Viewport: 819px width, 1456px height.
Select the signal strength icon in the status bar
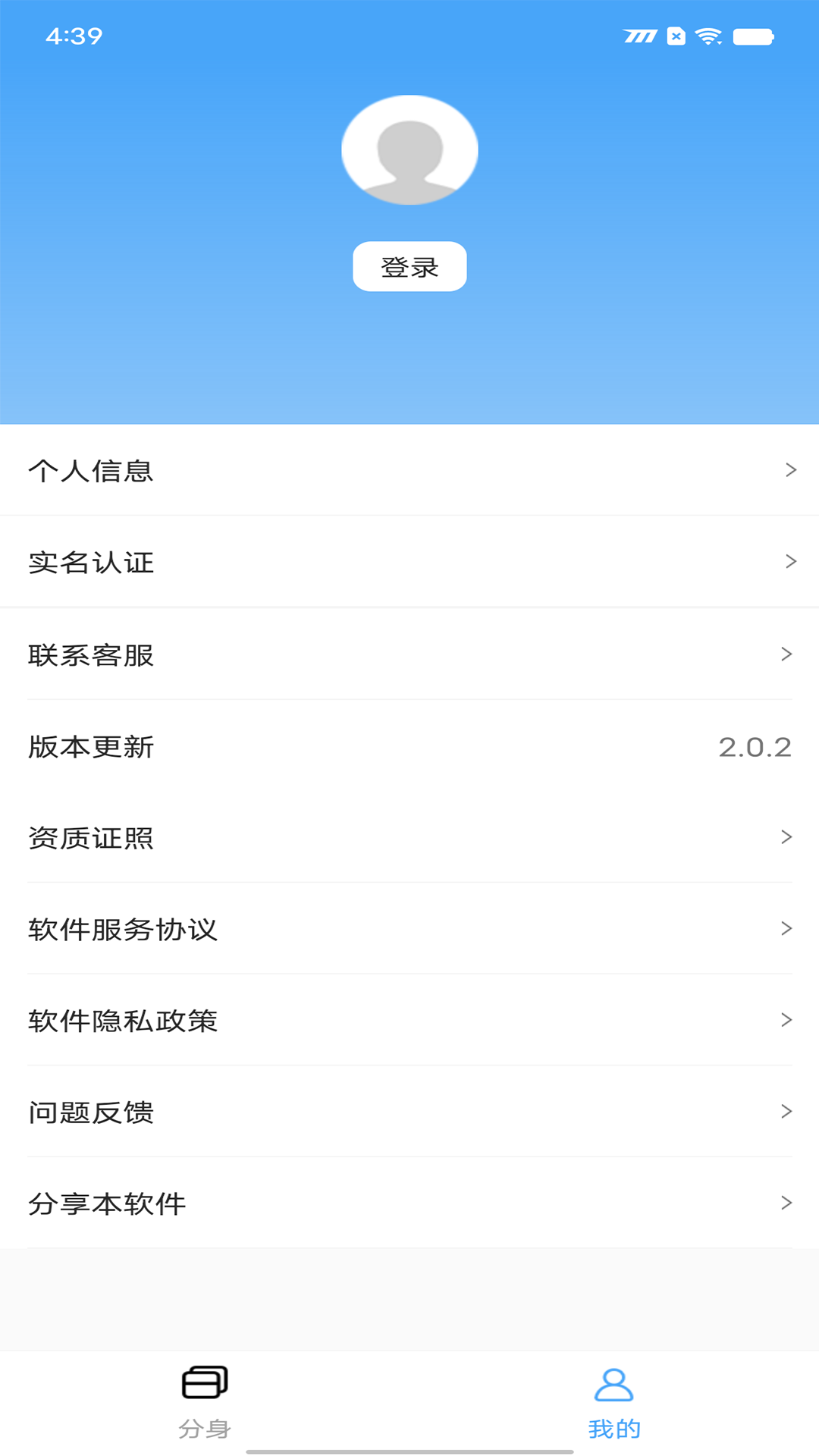tap(639, 36)
